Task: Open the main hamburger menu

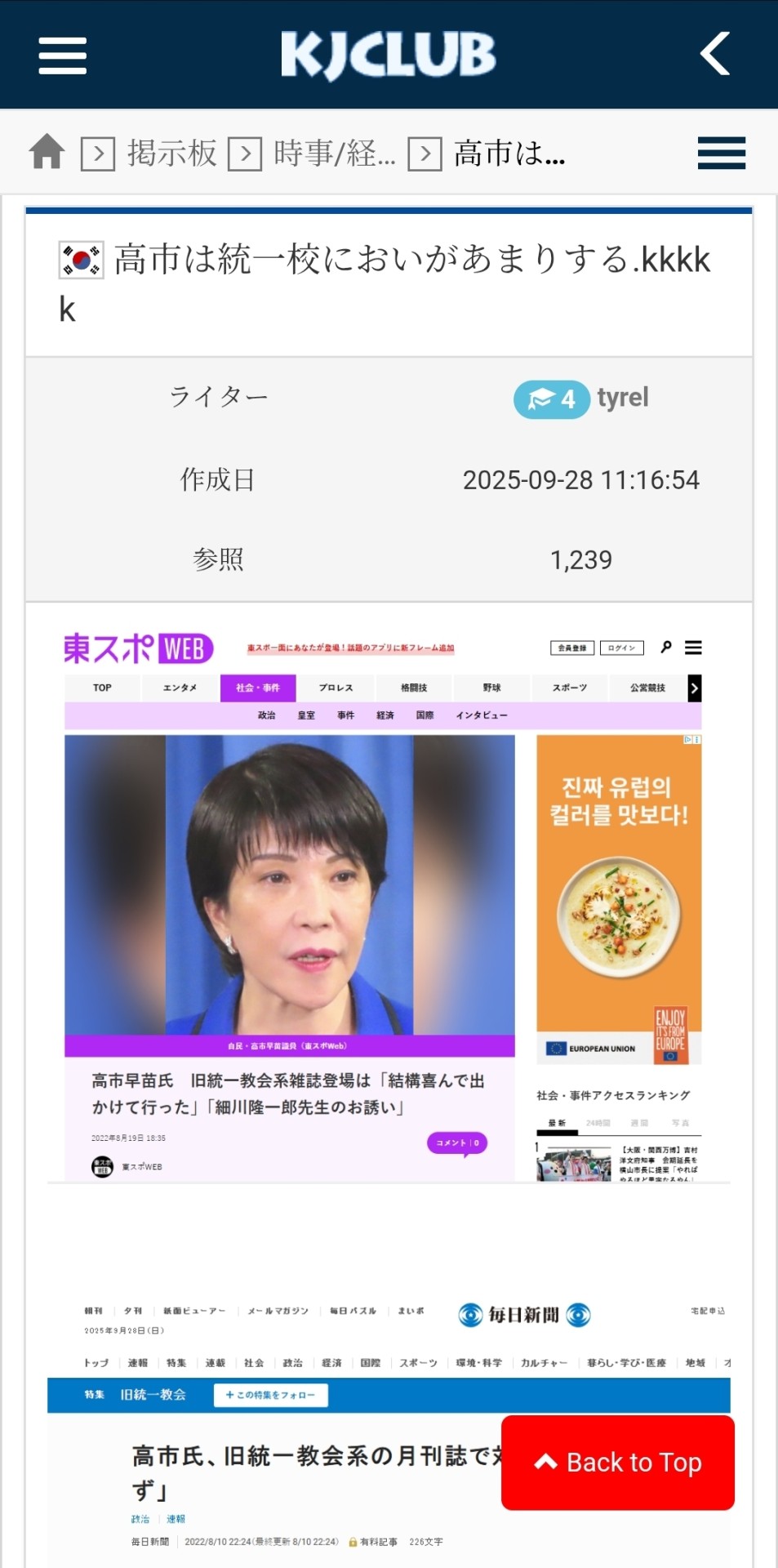Action: coord(62,56)
